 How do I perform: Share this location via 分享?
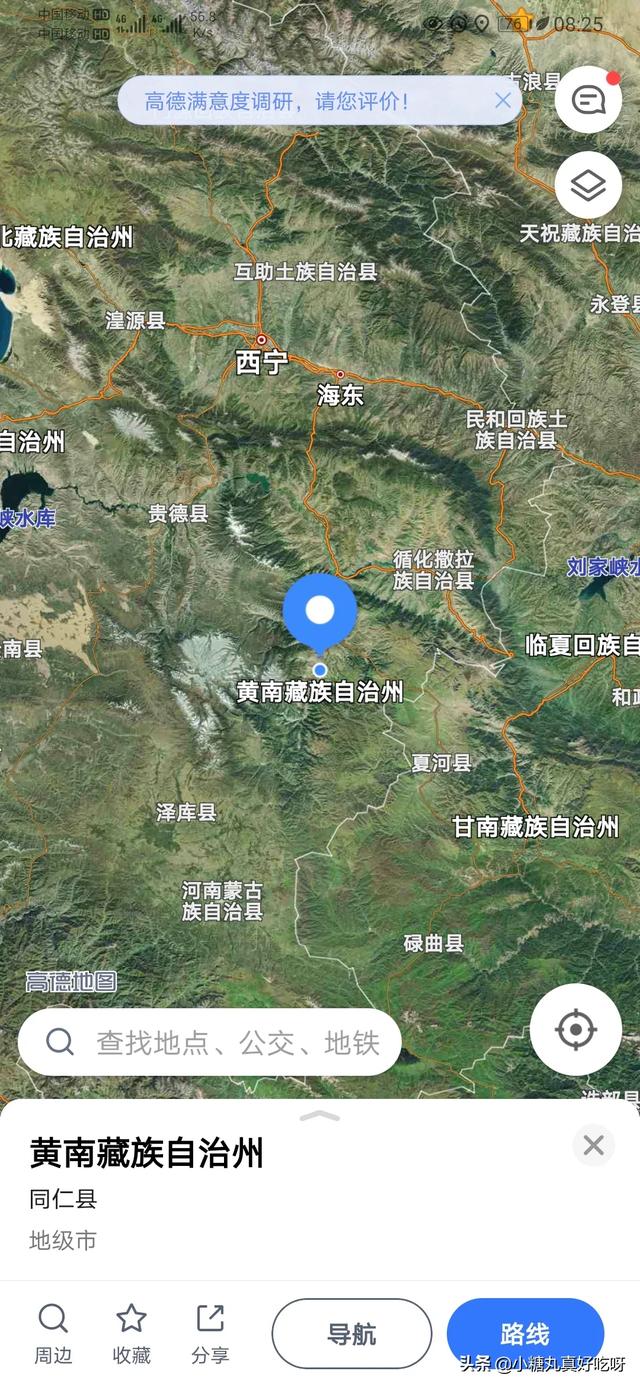tap(210, 1333)
